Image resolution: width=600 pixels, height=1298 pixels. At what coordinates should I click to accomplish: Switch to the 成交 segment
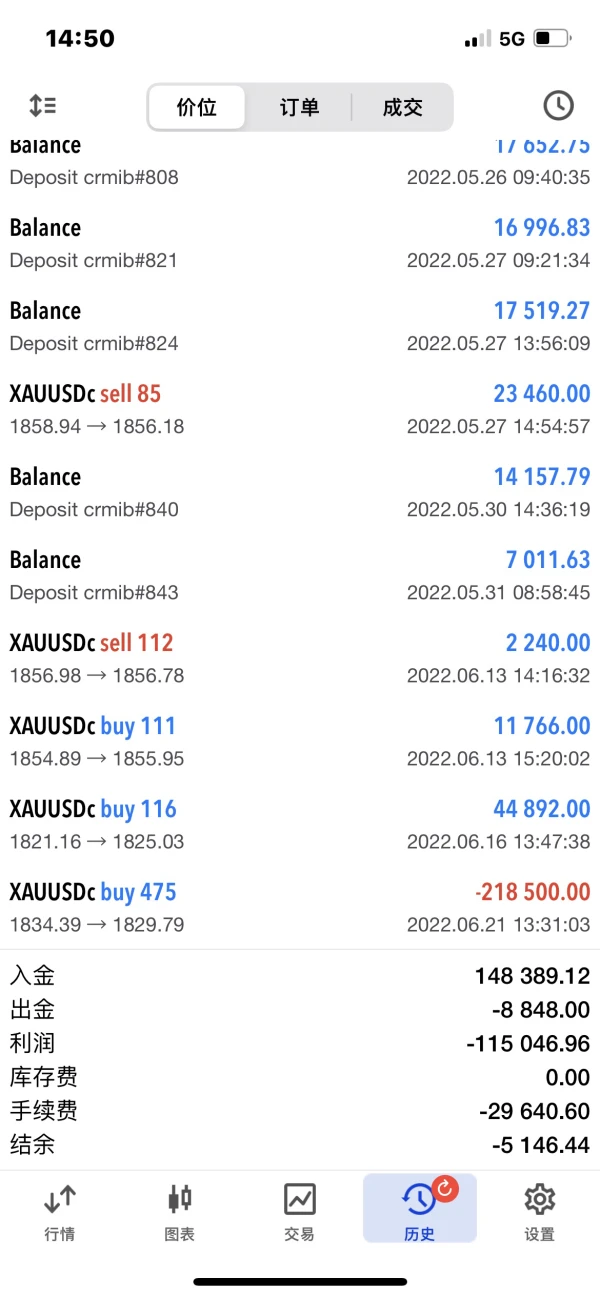[x=402, y=107]
